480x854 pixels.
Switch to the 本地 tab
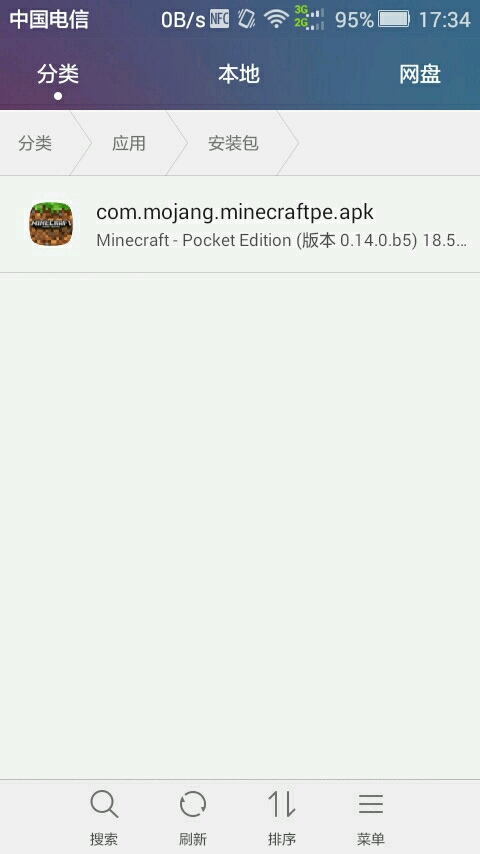point(239,74)
